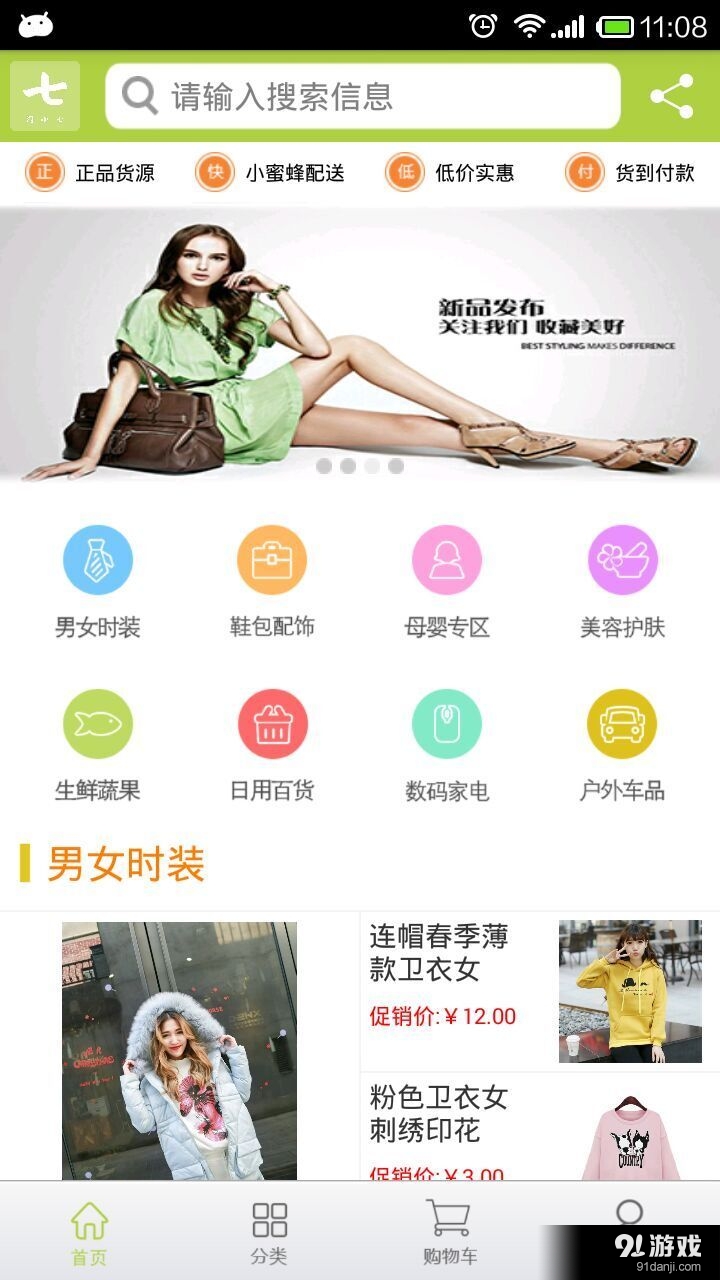Switch to the 首页 tab
This screenshot has width=720, height=1280.
click(89, 1232)
